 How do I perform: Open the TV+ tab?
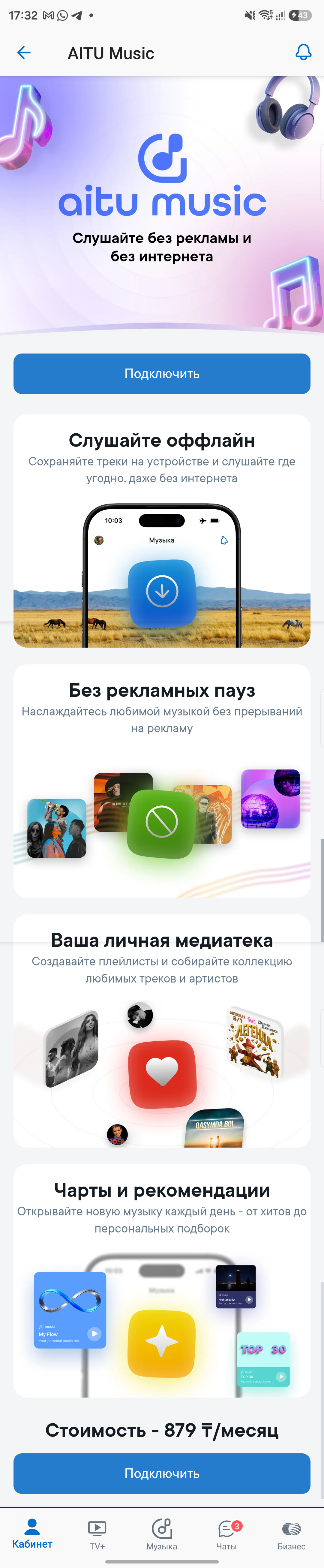pyautogui.click(x=97, y=1534)
